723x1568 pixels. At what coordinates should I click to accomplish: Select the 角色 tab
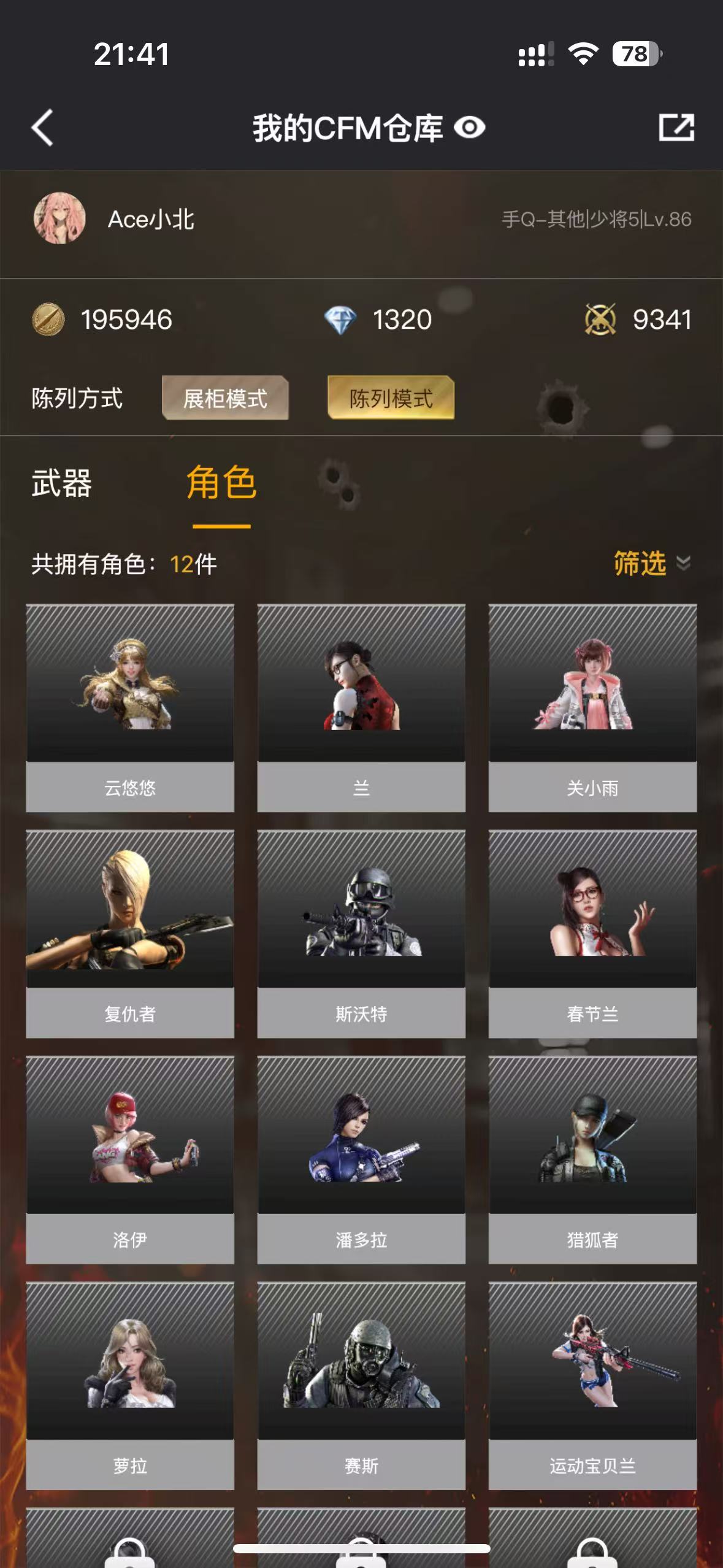[221, 483]
